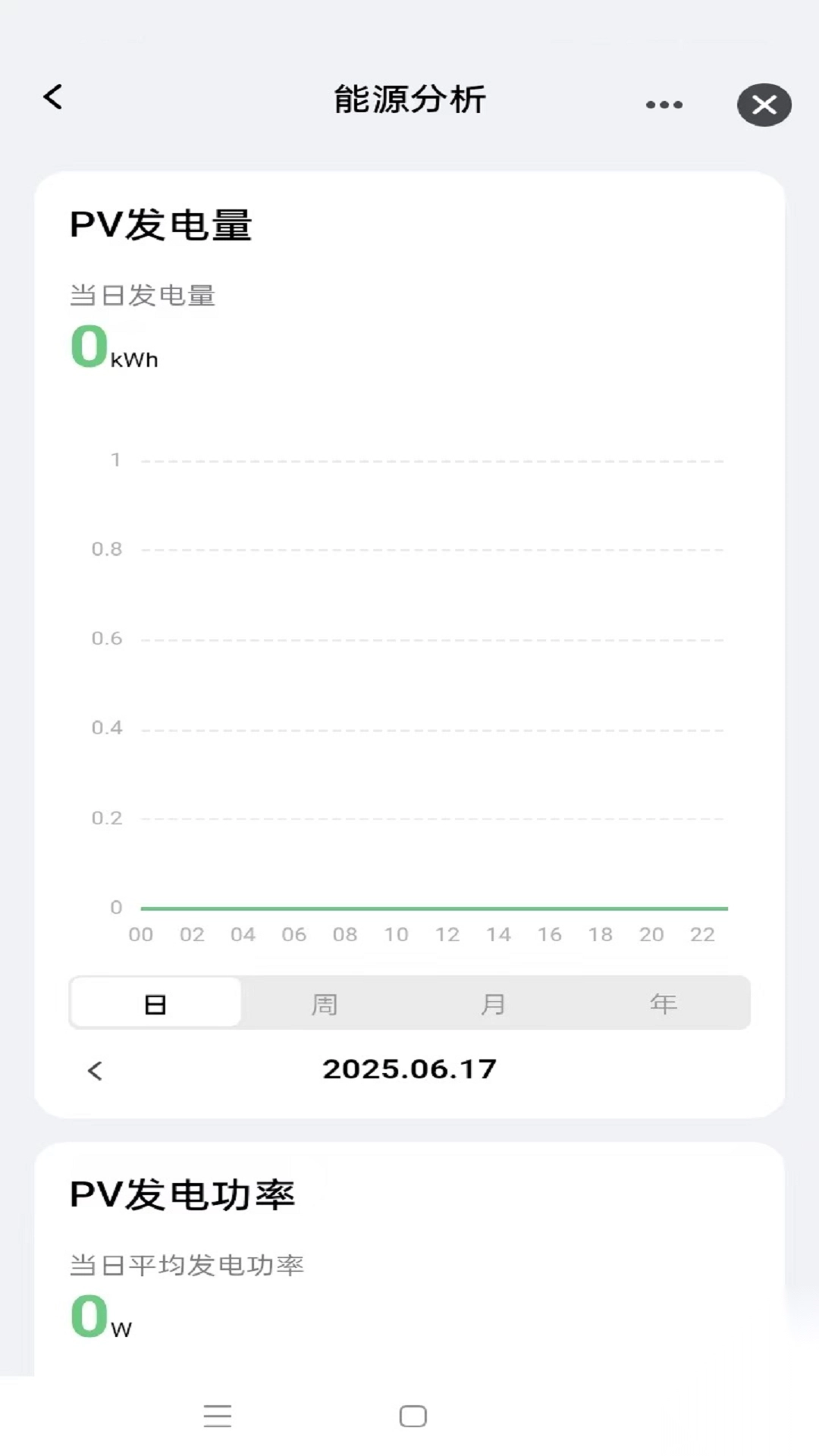Close the mini program with X button
Image resolution: width=819 pixels, height=1456 pixels.
tap(764, 105)
